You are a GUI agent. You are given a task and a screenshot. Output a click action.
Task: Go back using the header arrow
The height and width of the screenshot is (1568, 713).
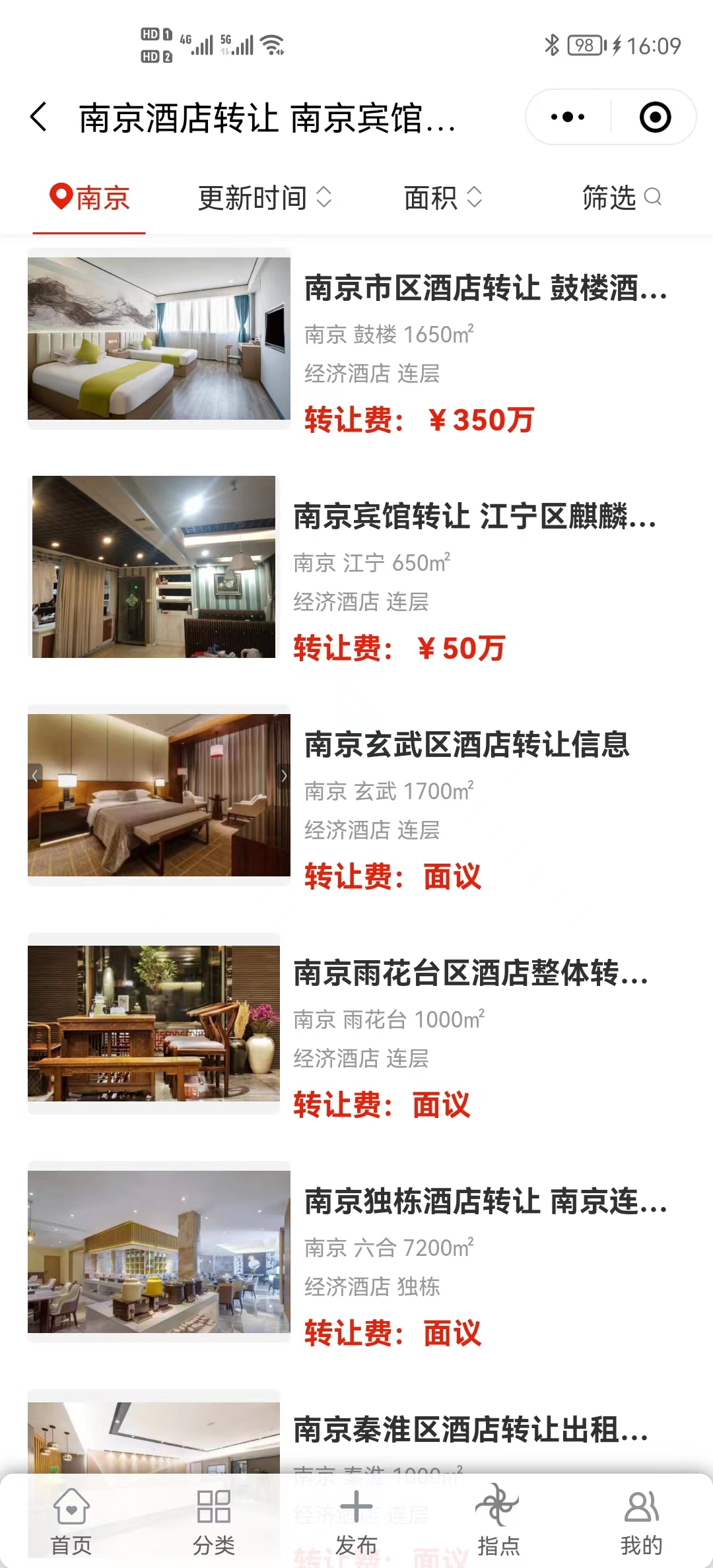40,117
